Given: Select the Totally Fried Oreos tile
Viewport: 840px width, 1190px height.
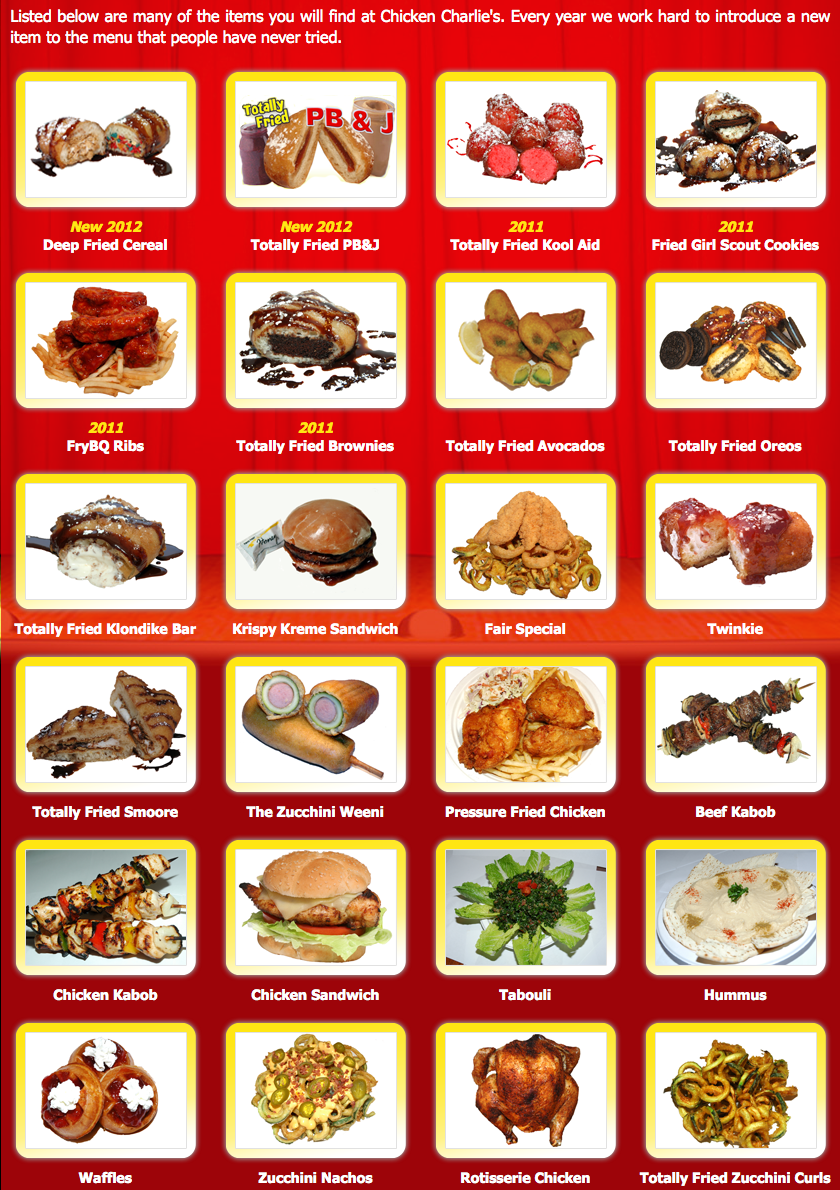Looking at the screenshot, I should [x=735, y=340].
